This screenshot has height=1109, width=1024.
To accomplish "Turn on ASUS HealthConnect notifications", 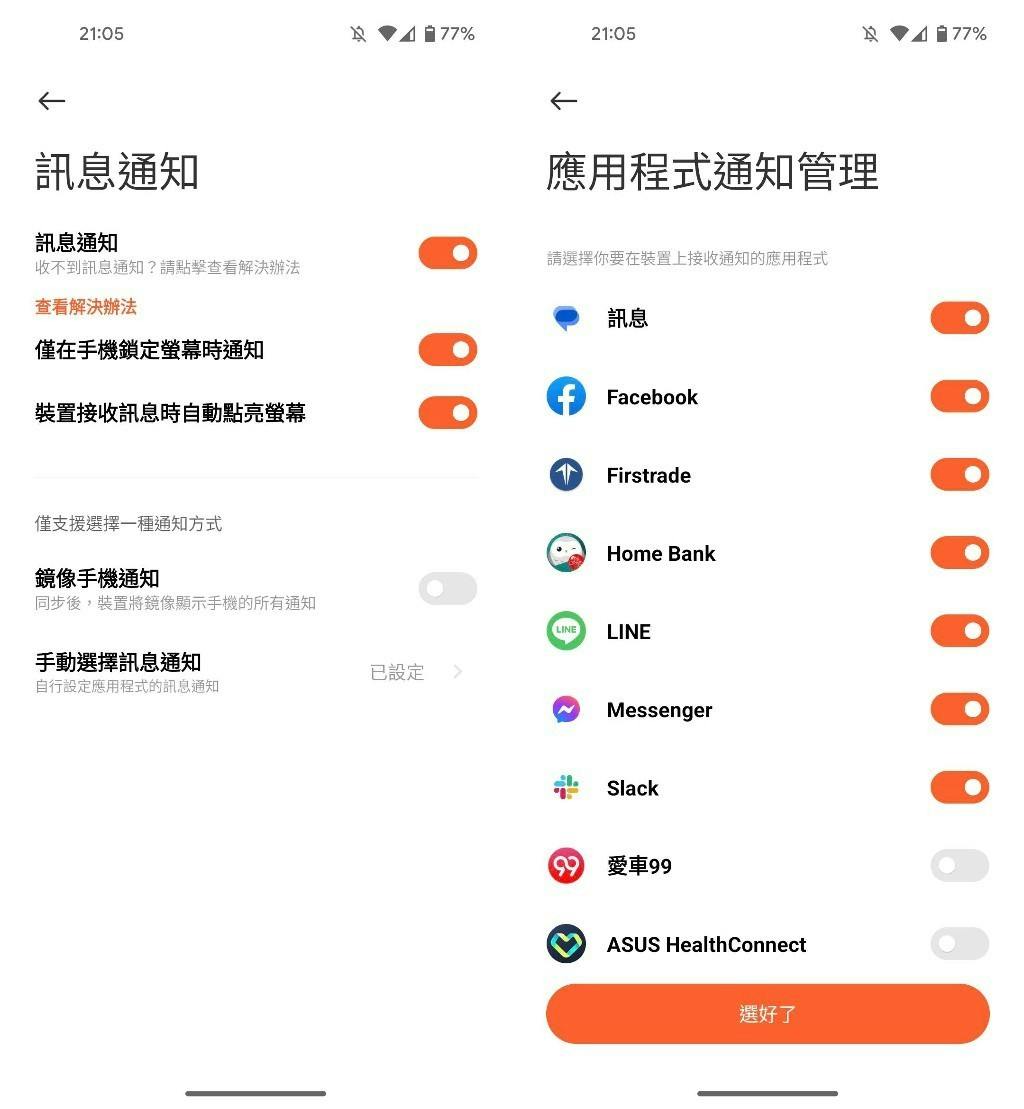I will (x=959, y=944).
